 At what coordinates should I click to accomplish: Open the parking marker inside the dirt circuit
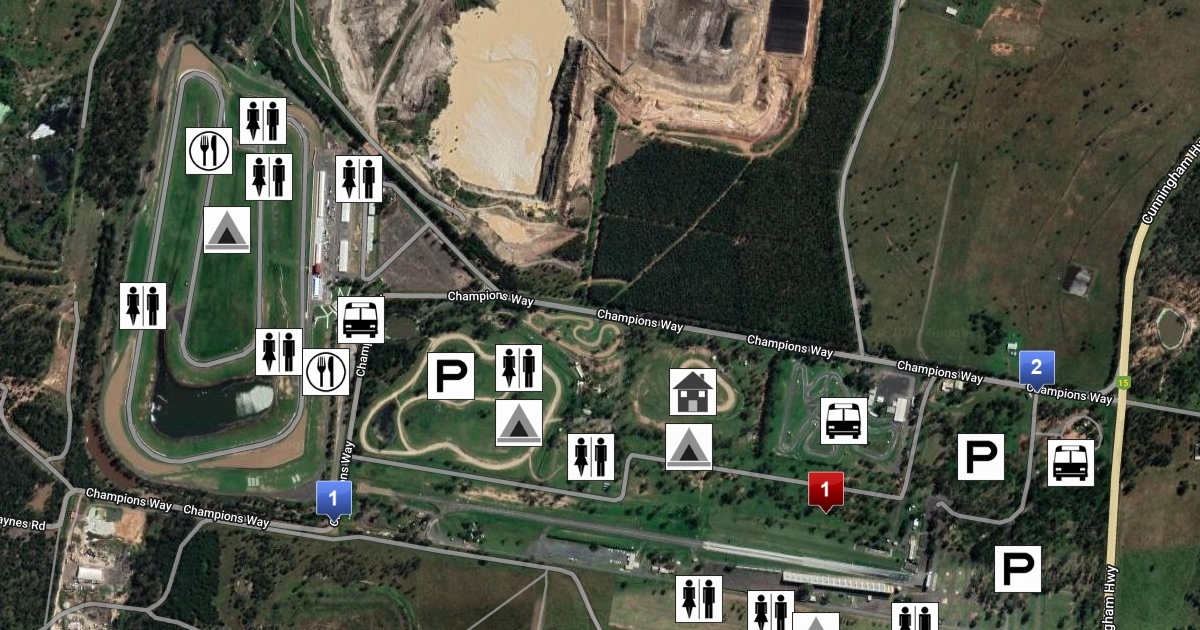point(450,376)
